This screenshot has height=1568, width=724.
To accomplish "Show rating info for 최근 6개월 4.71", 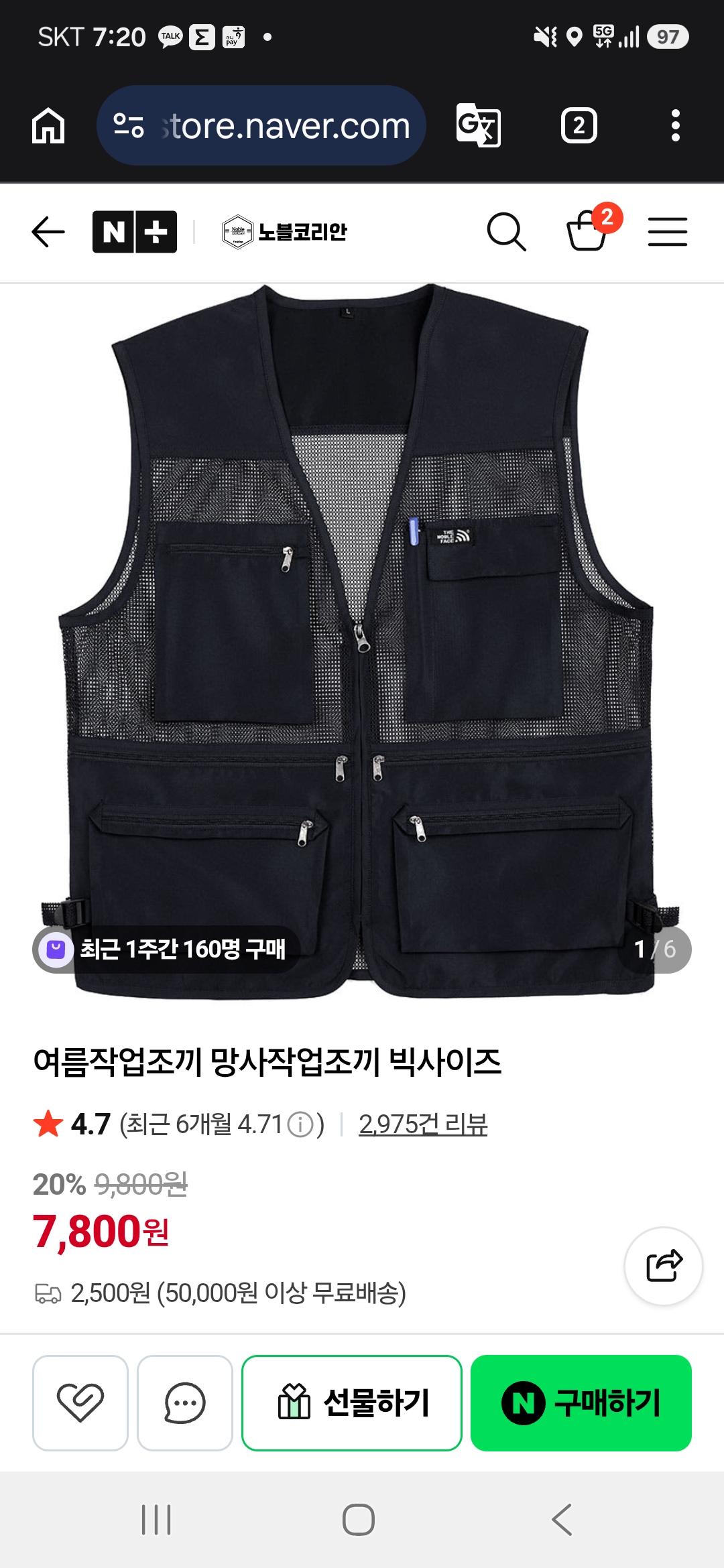I will point(300,1124).
